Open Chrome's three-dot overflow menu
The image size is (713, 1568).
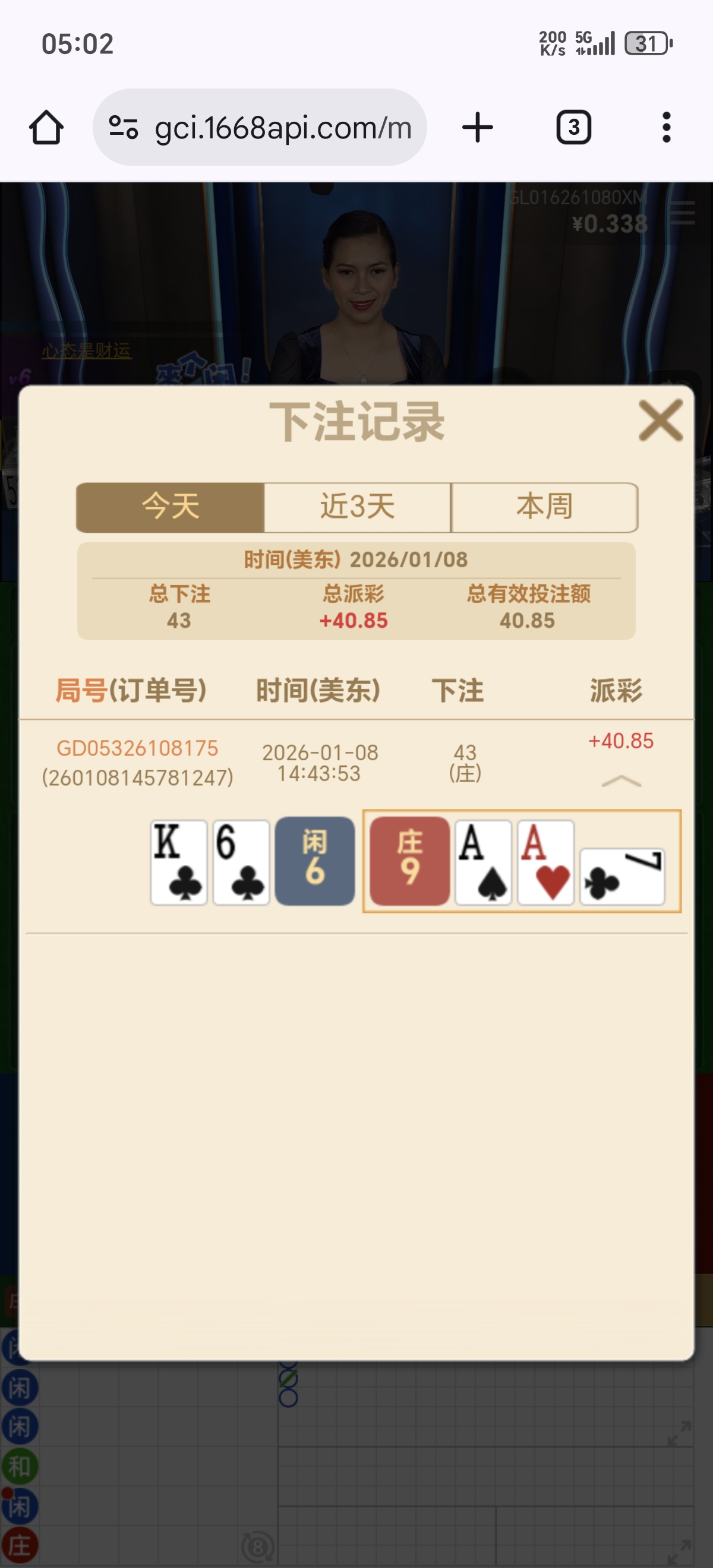point(668,126)
